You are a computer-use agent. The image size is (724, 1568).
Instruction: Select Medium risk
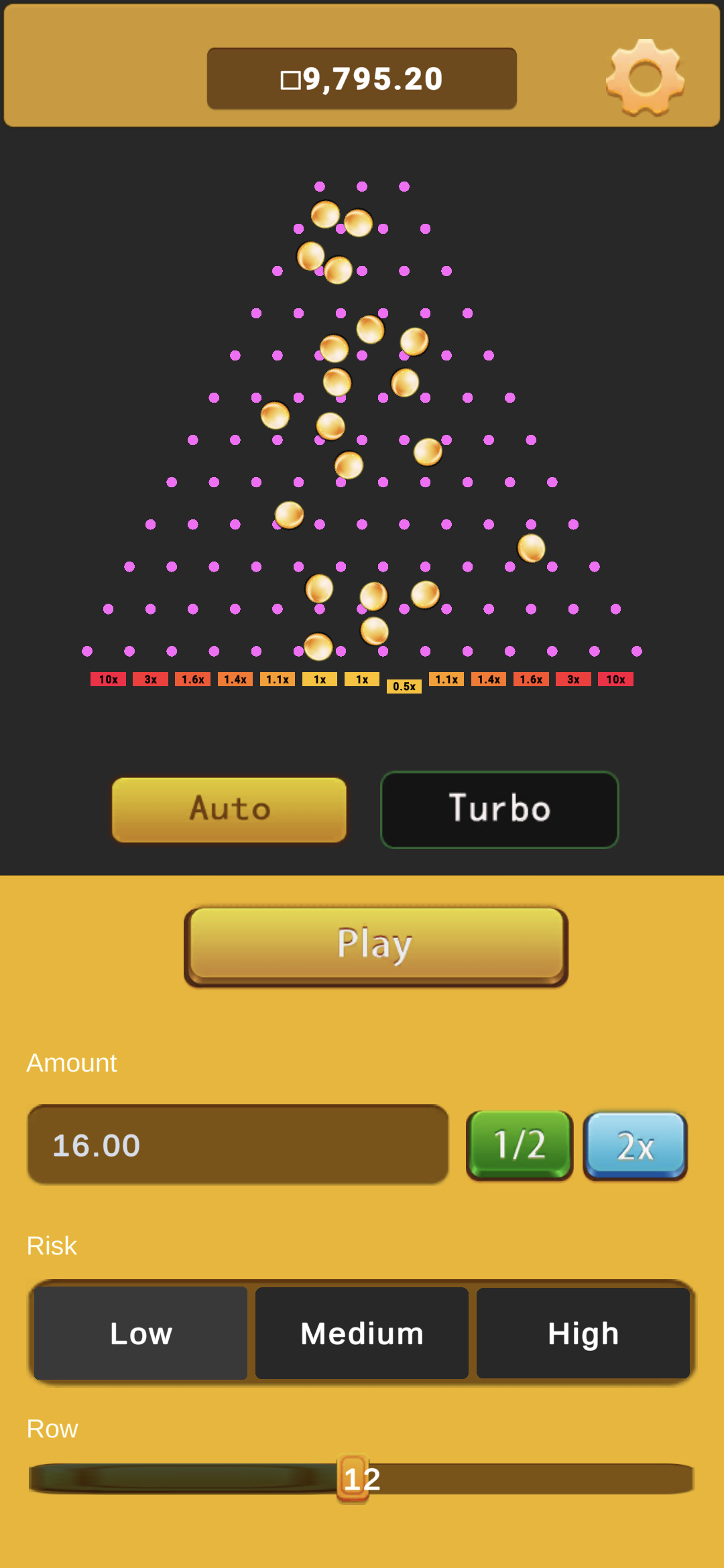click(x=362, y=1333)
